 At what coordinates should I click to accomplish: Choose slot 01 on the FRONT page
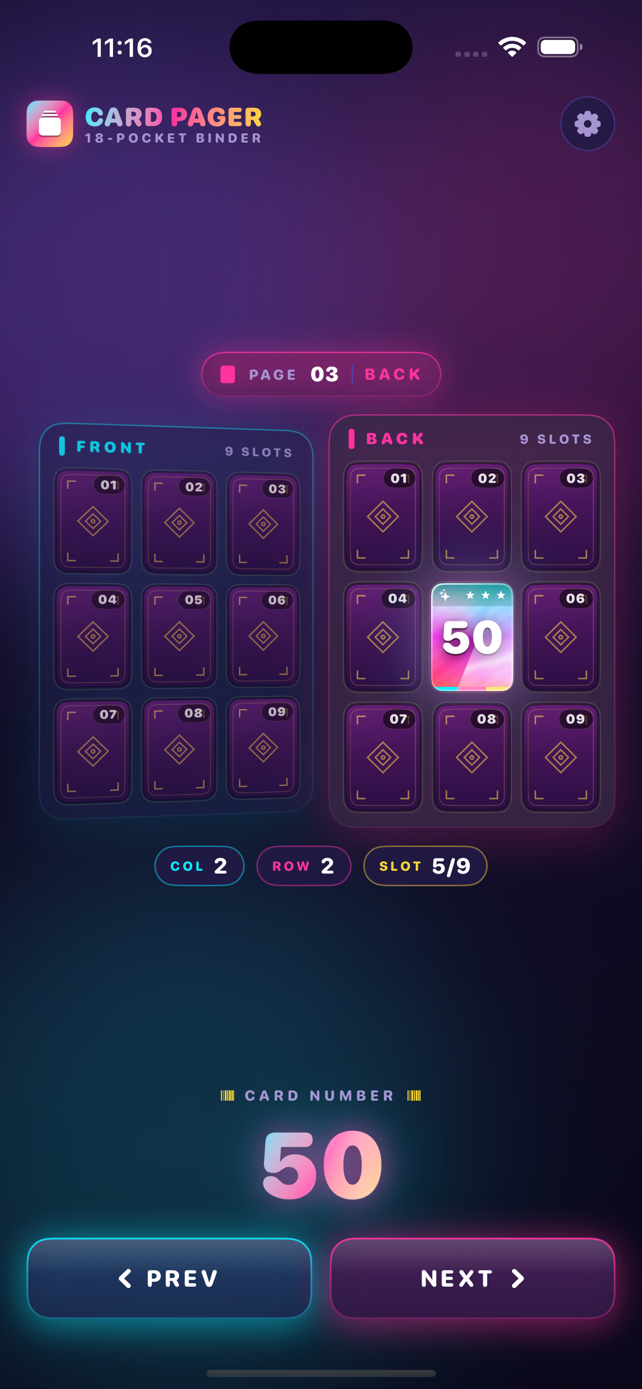click(x=93, y=521)
